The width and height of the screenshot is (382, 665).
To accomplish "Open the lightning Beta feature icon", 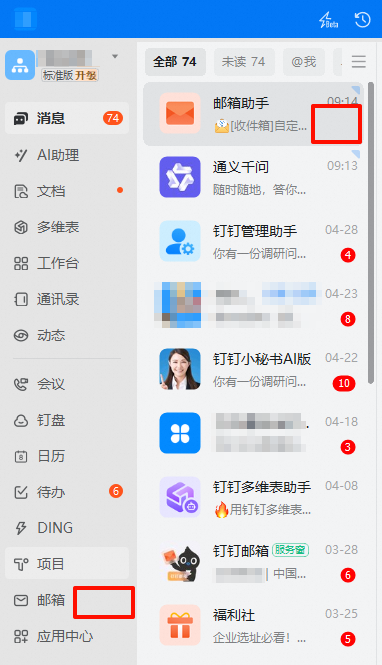I will (329, 20).
